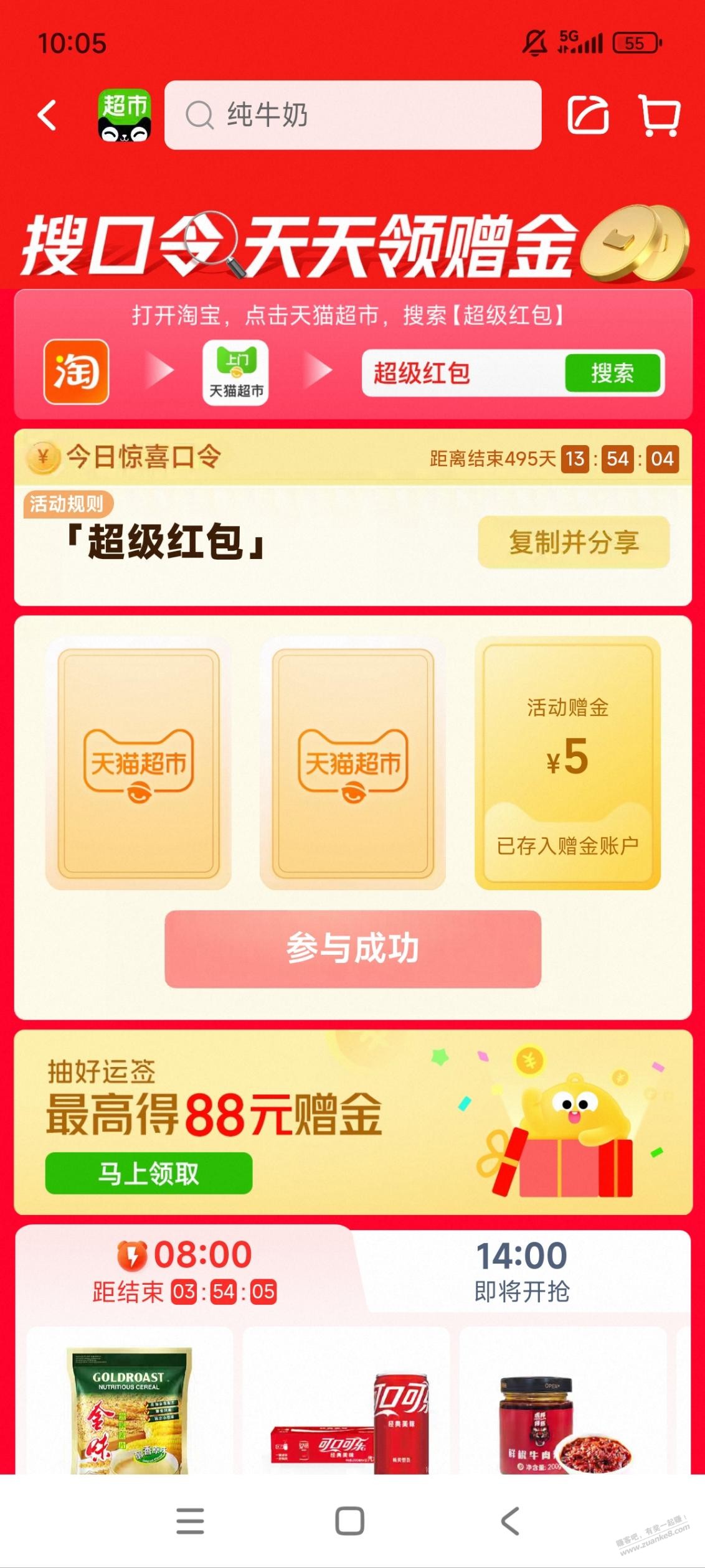
Task: Go back using the top-left arrow
Action: [47, 115]
